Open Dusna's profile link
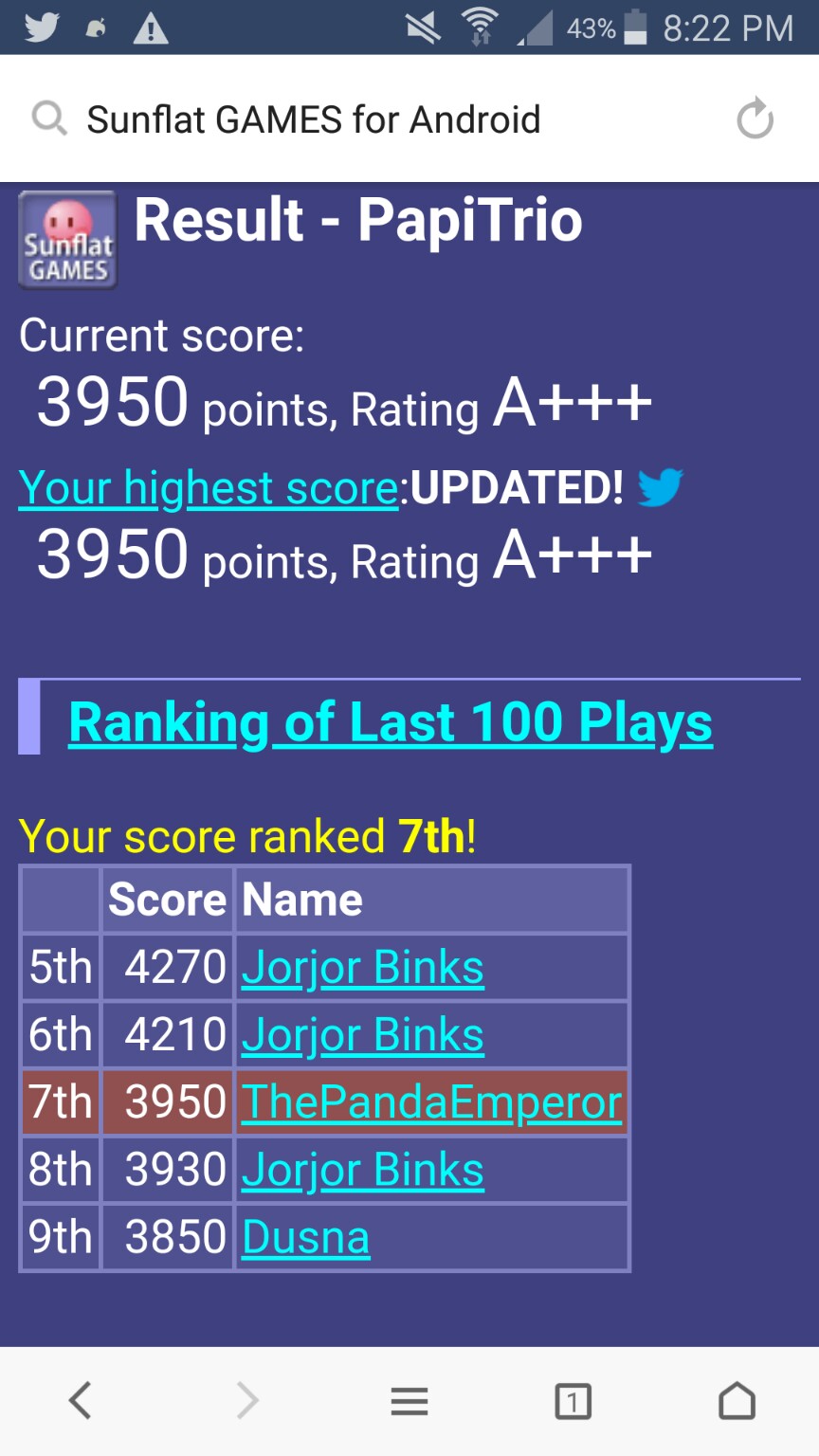819x1456 pixels. point(305,1238)
